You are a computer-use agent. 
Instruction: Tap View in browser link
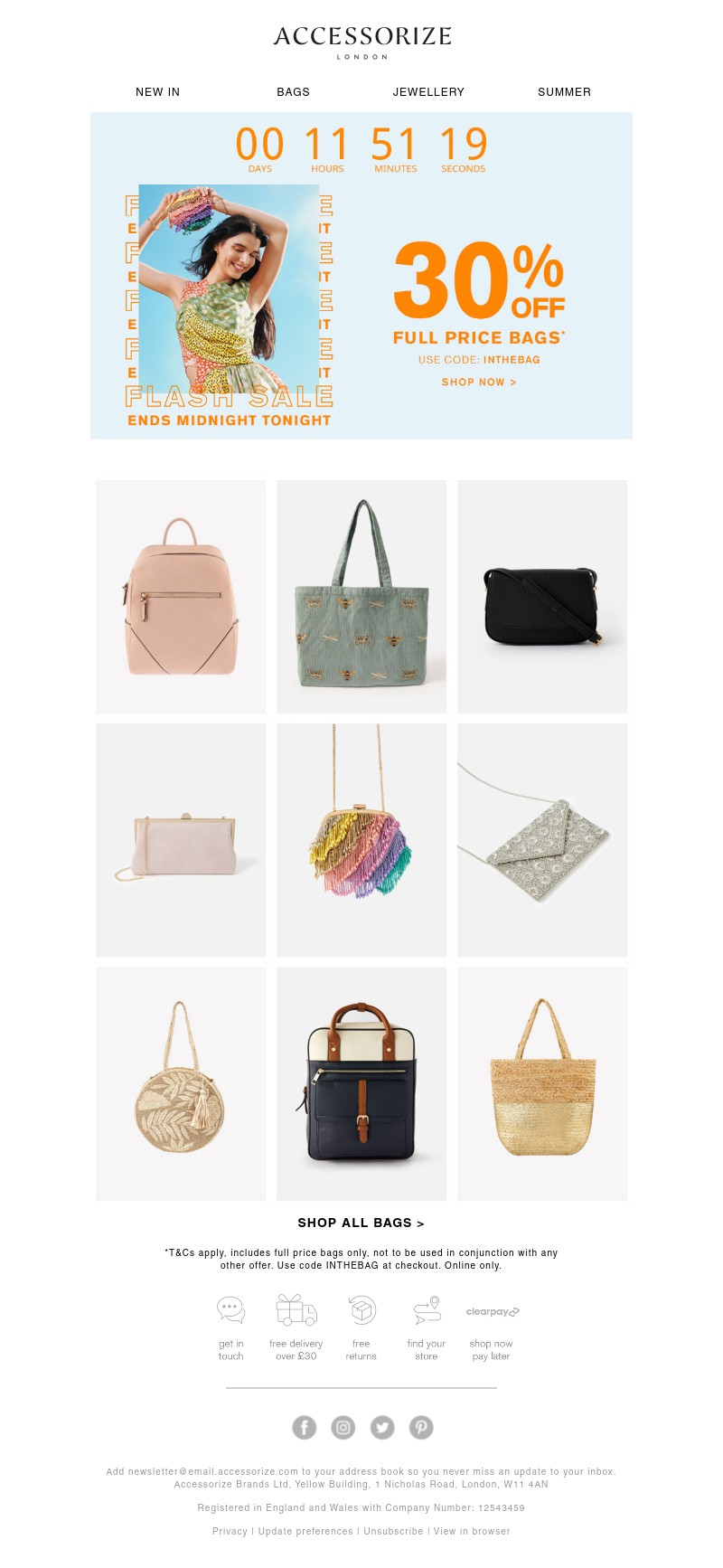click(x=472, y=1531)
